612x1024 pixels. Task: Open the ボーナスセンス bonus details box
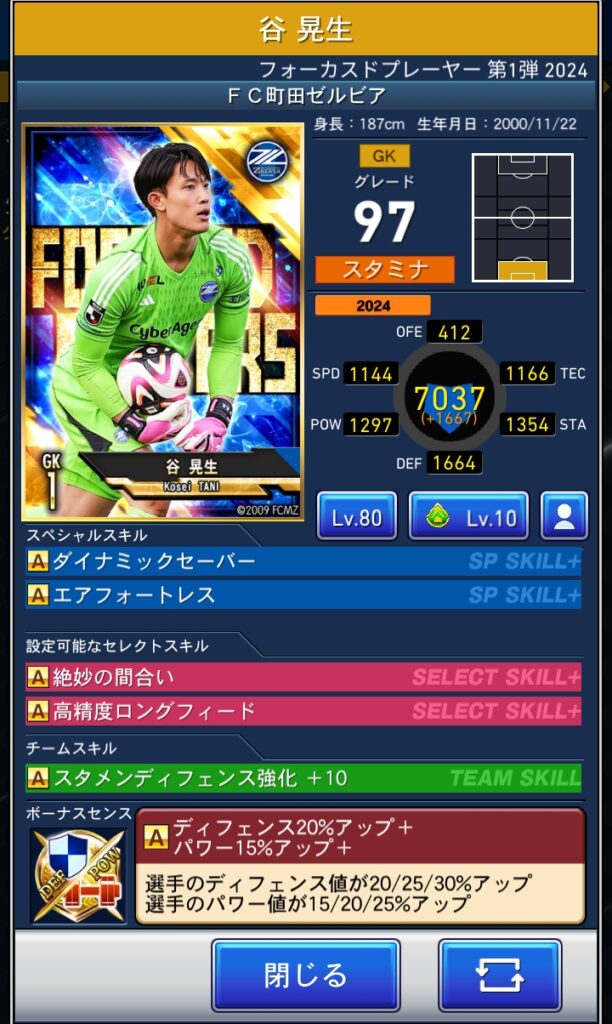358,866
